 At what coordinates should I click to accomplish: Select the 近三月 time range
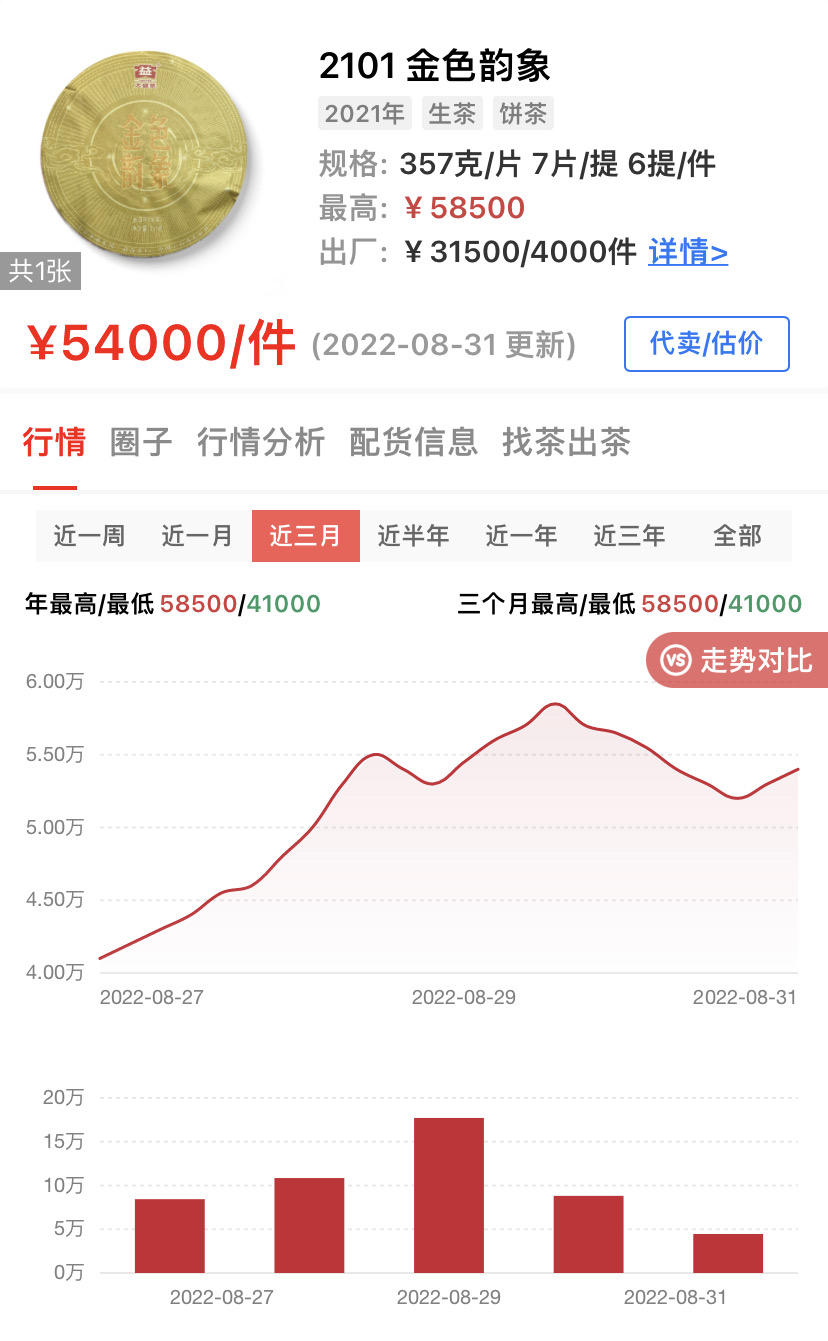tap(305, 536)
